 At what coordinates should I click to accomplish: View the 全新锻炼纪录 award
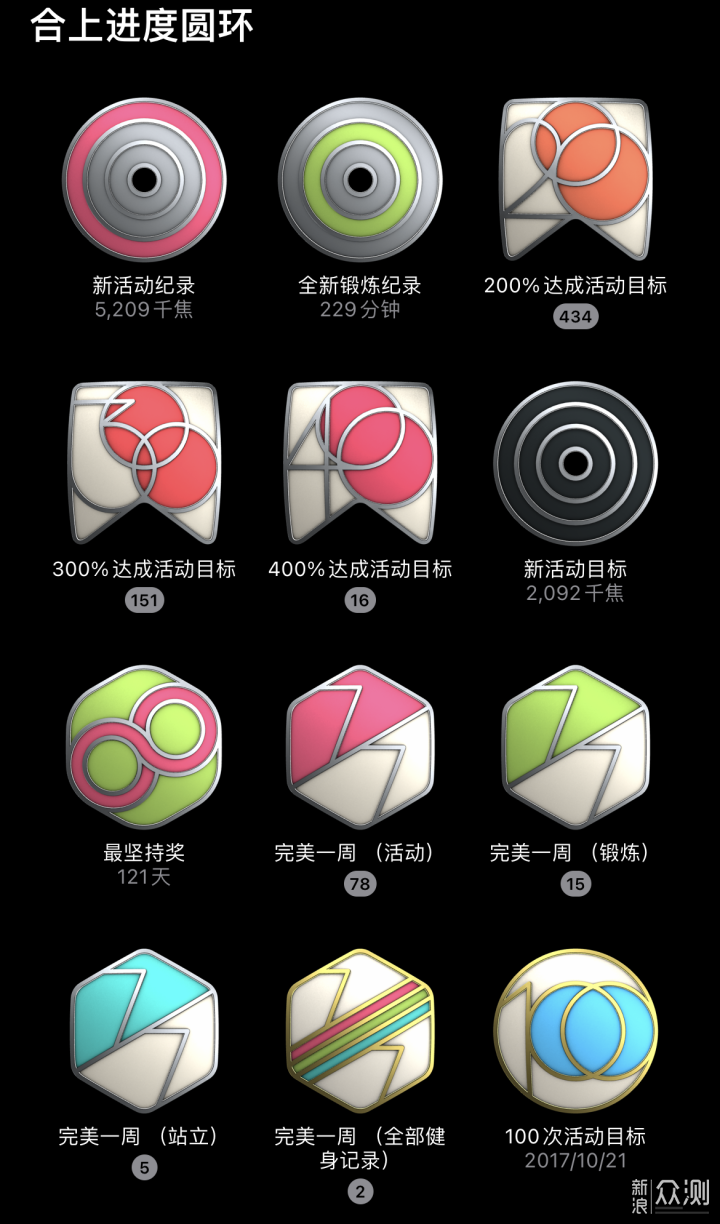(x=360, y=180)
